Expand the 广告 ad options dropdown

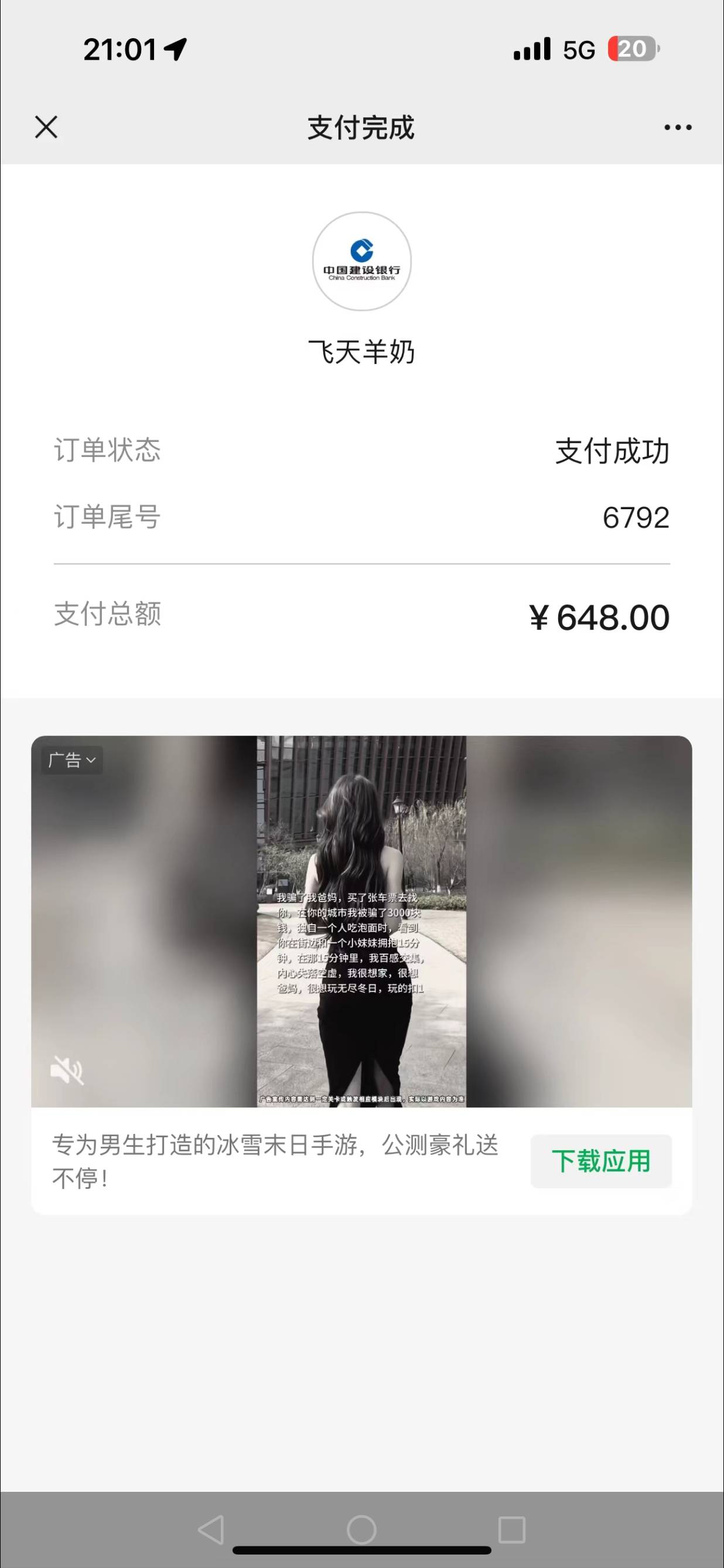click(x=72, y=759)
